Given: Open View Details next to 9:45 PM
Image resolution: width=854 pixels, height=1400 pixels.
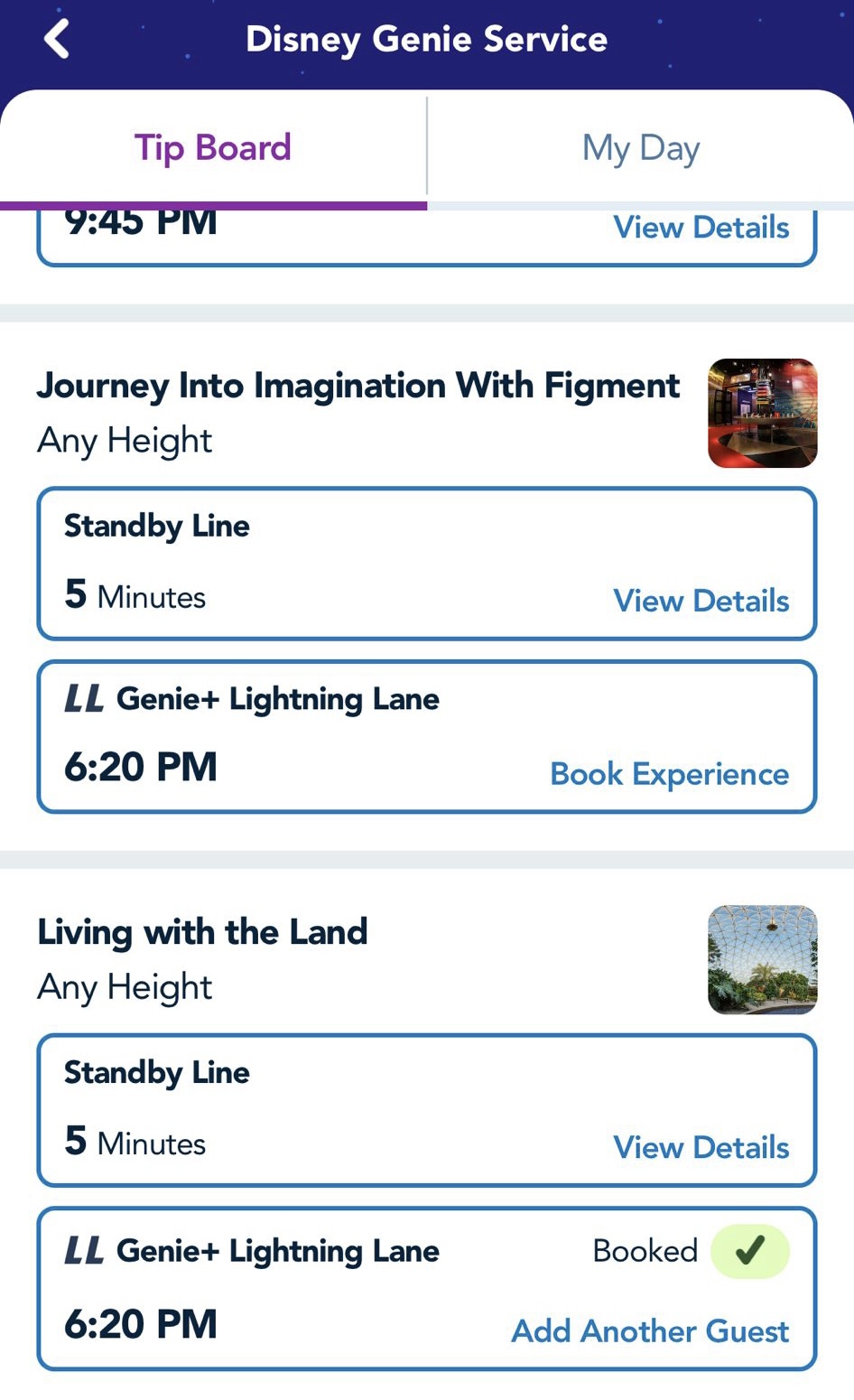Looking at the screenshot, I should click(701, 228).
